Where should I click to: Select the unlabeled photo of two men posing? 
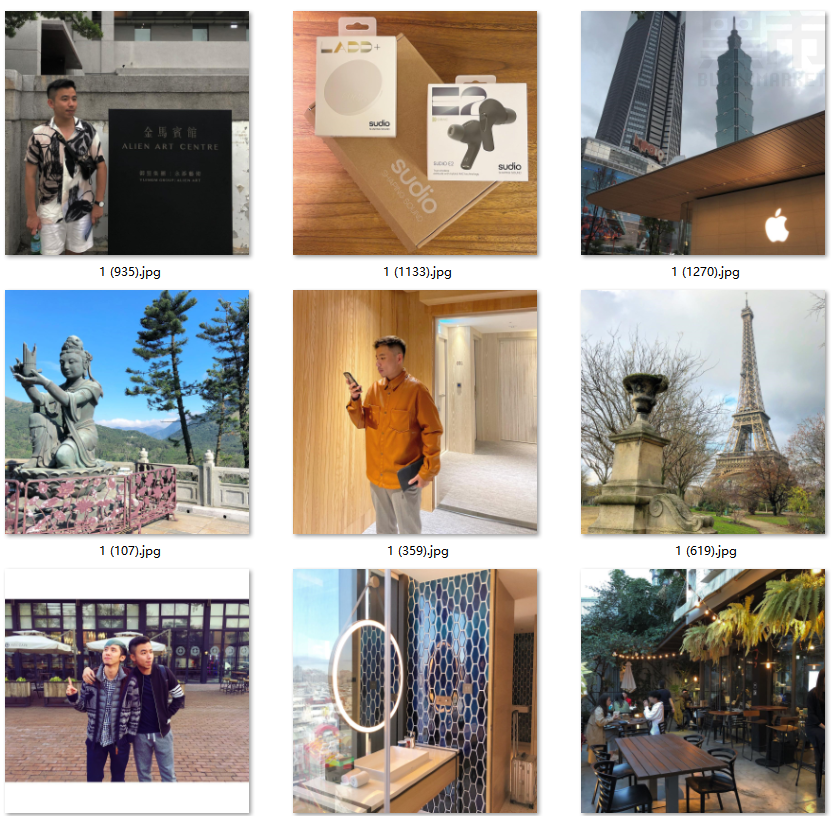pos(127,691)
